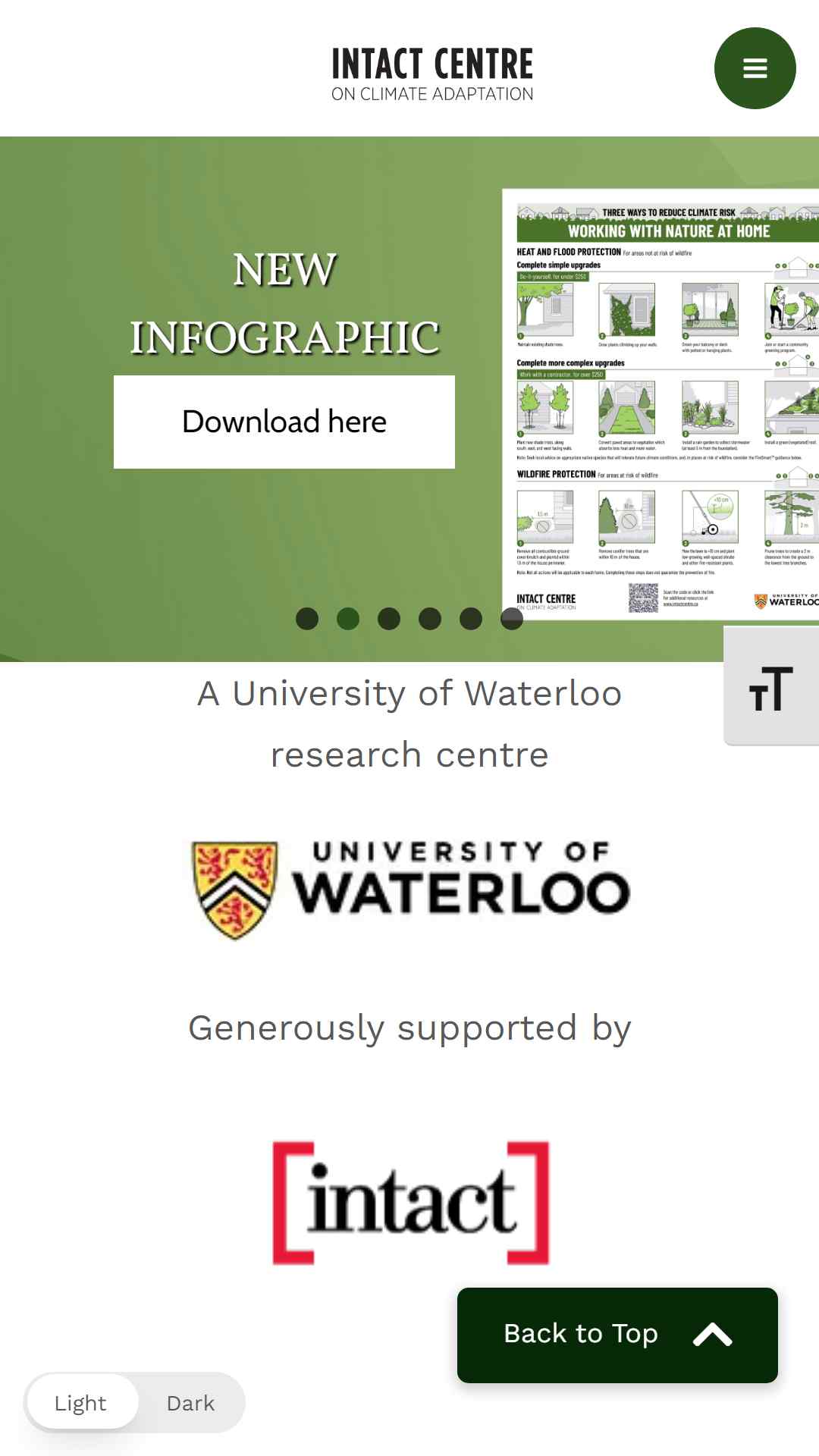The height and width of the screenshot is (1456, 819).
Task: Tap the Download here button
Action: coord(284,422)
